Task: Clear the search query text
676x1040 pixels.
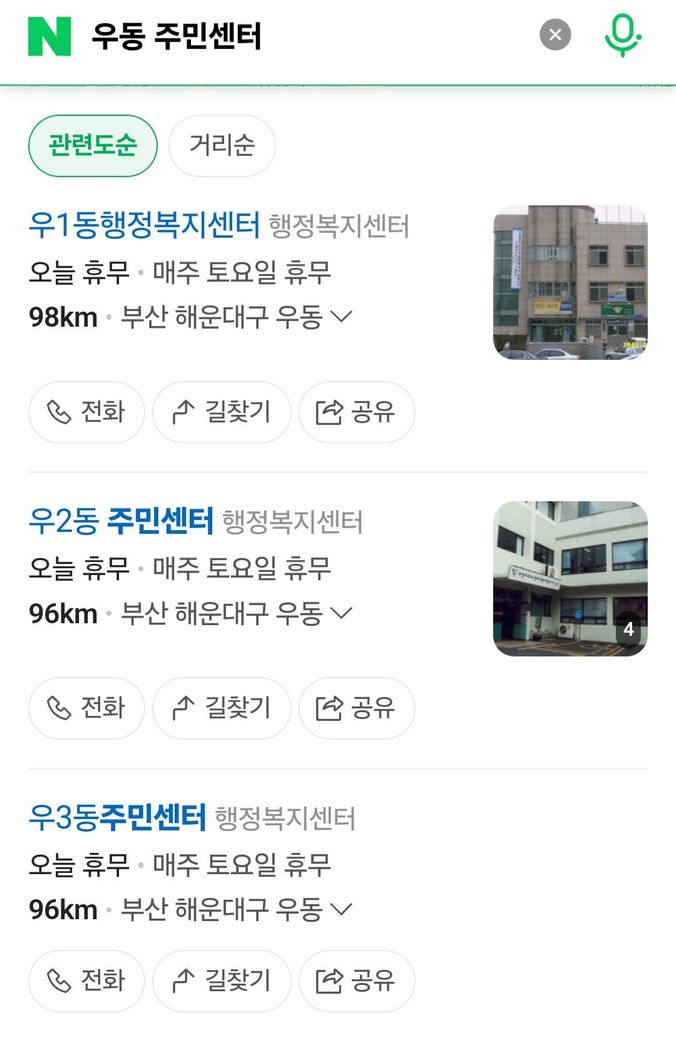Action: [x=555, y=36]
